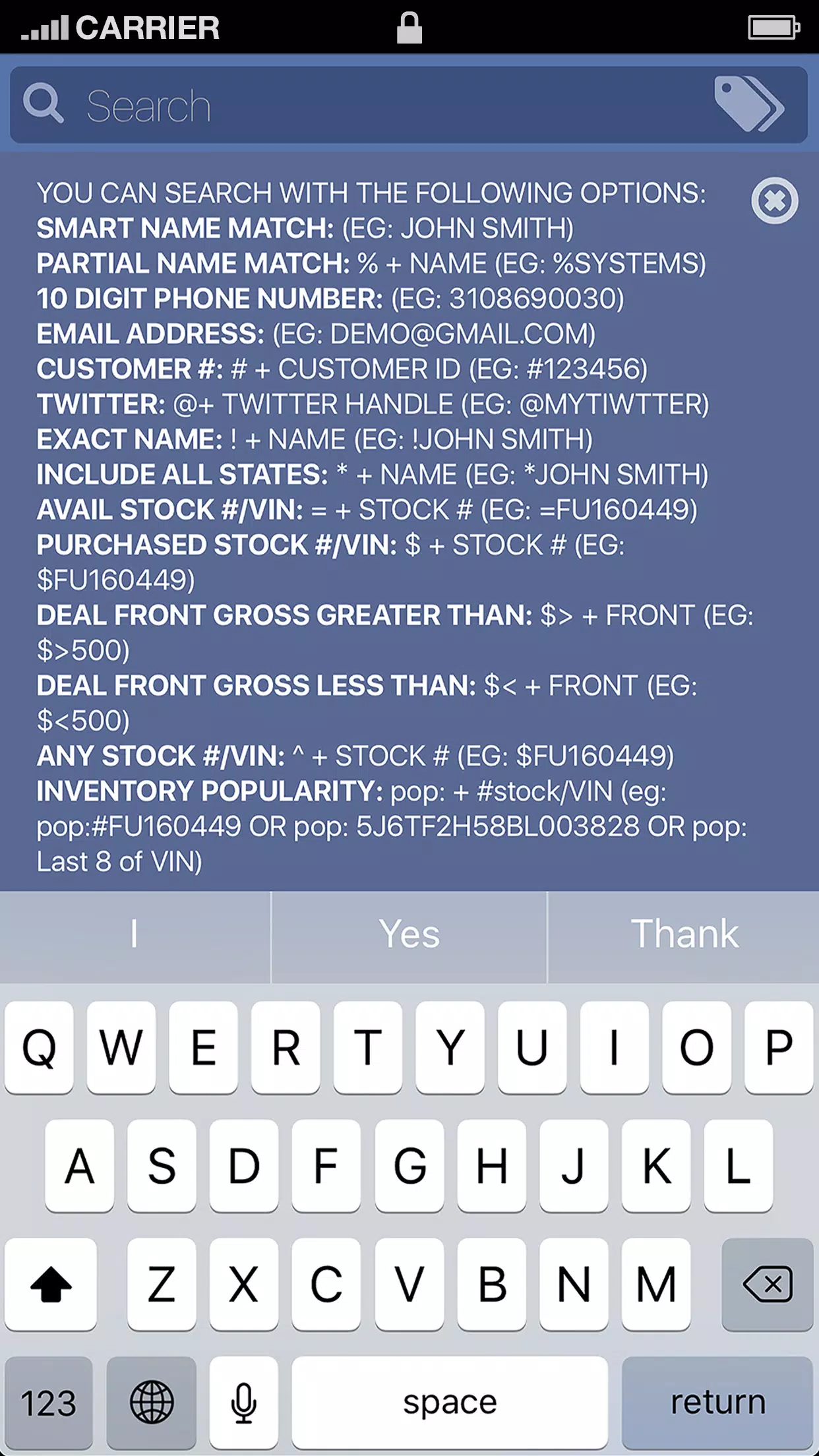Tap the return key on keyboard

tap(717, 1402)
